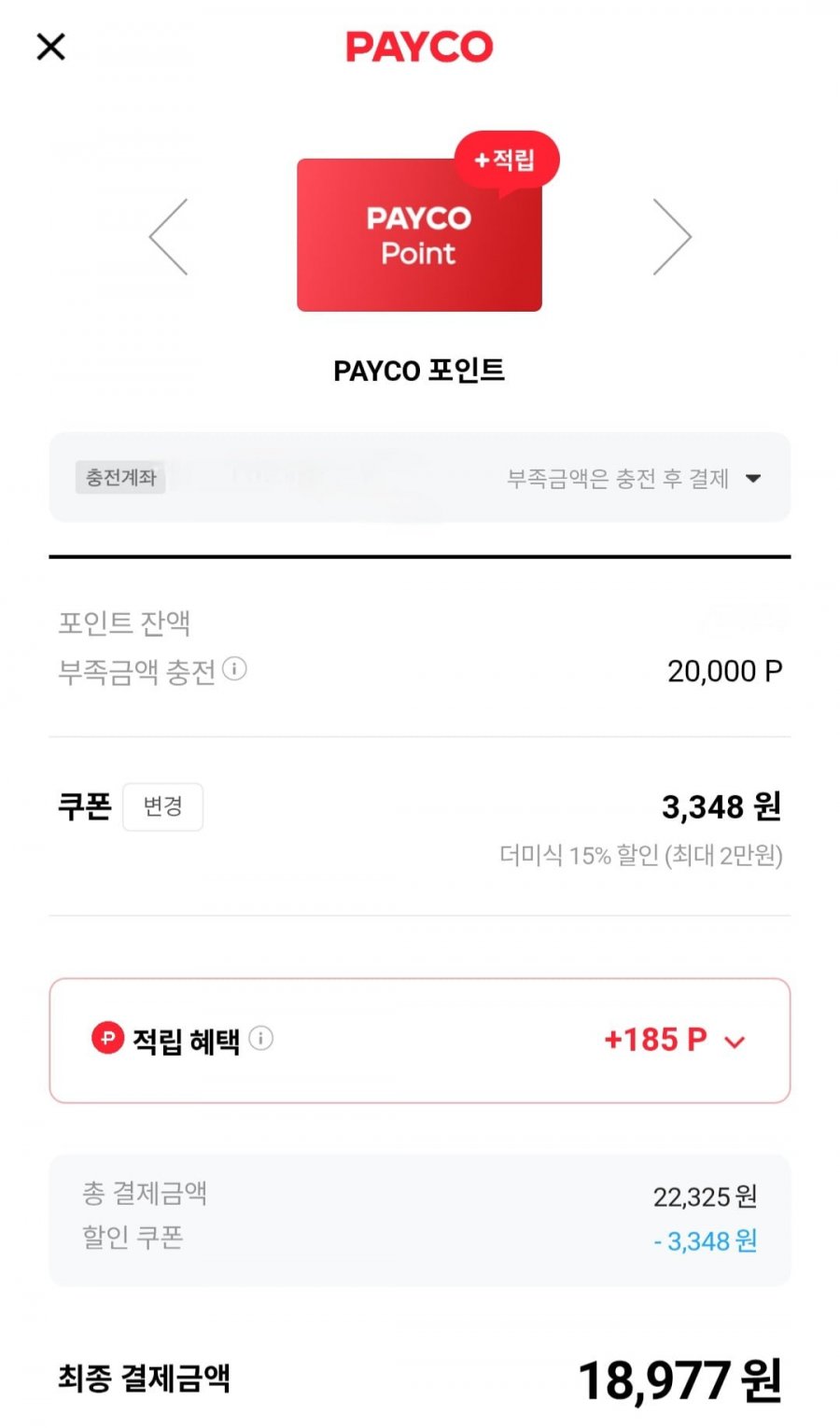840x1428 pixels.
Task: Open info icon beside 적립 혜택
Action: click(x=261, y=1039)
